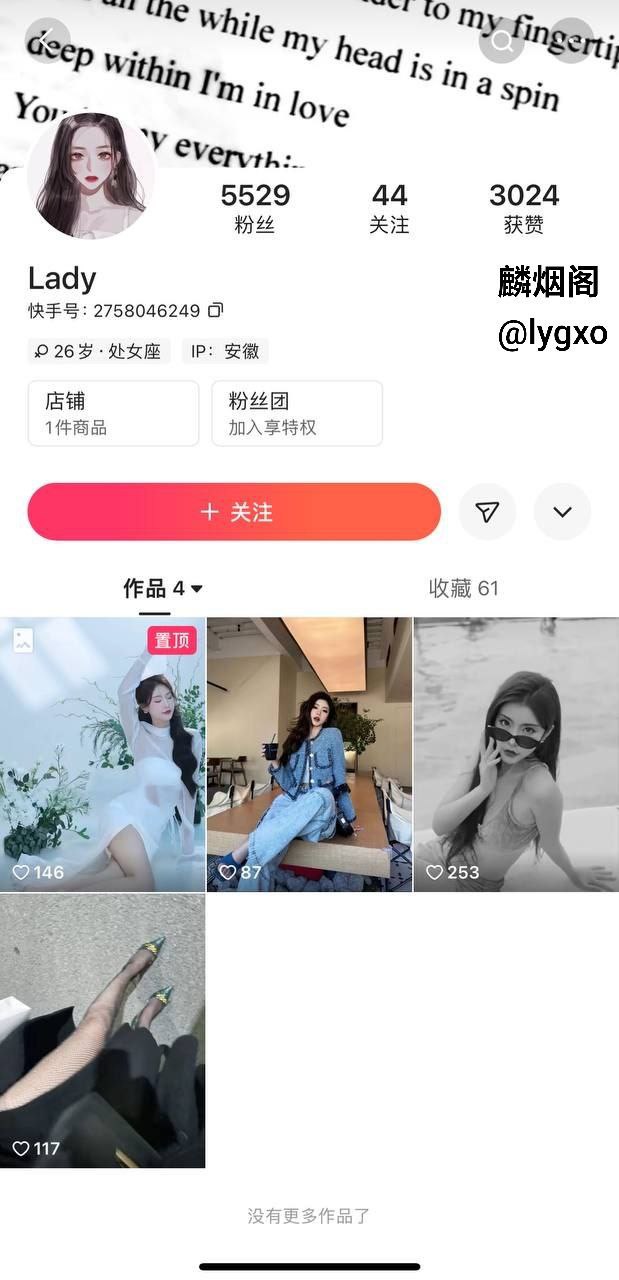Go back using the top-left arrow
This screenshot has width=619, height=1280.
(x=46, y=41)
